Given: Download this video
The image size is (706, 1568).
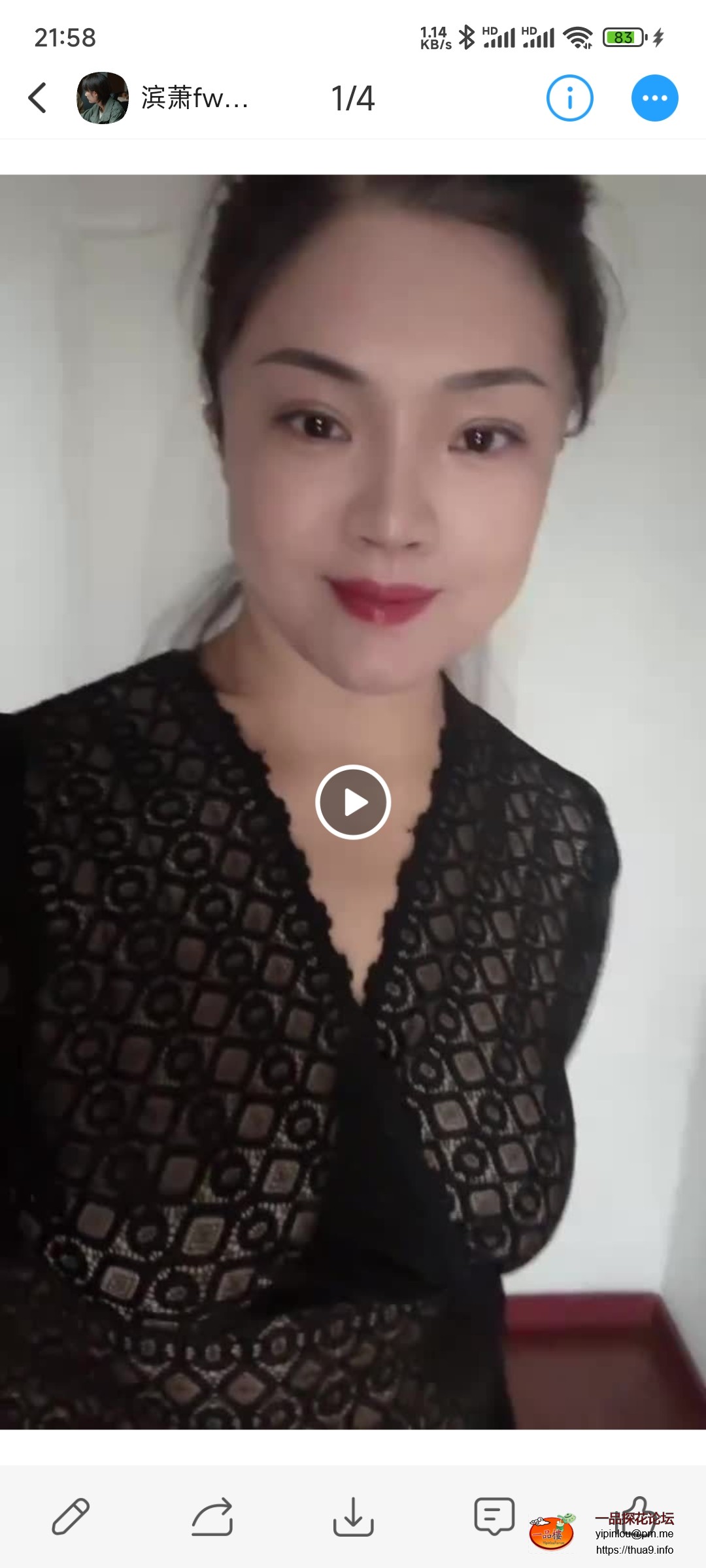Looking at the screenshot, I should click(353, 1516).
